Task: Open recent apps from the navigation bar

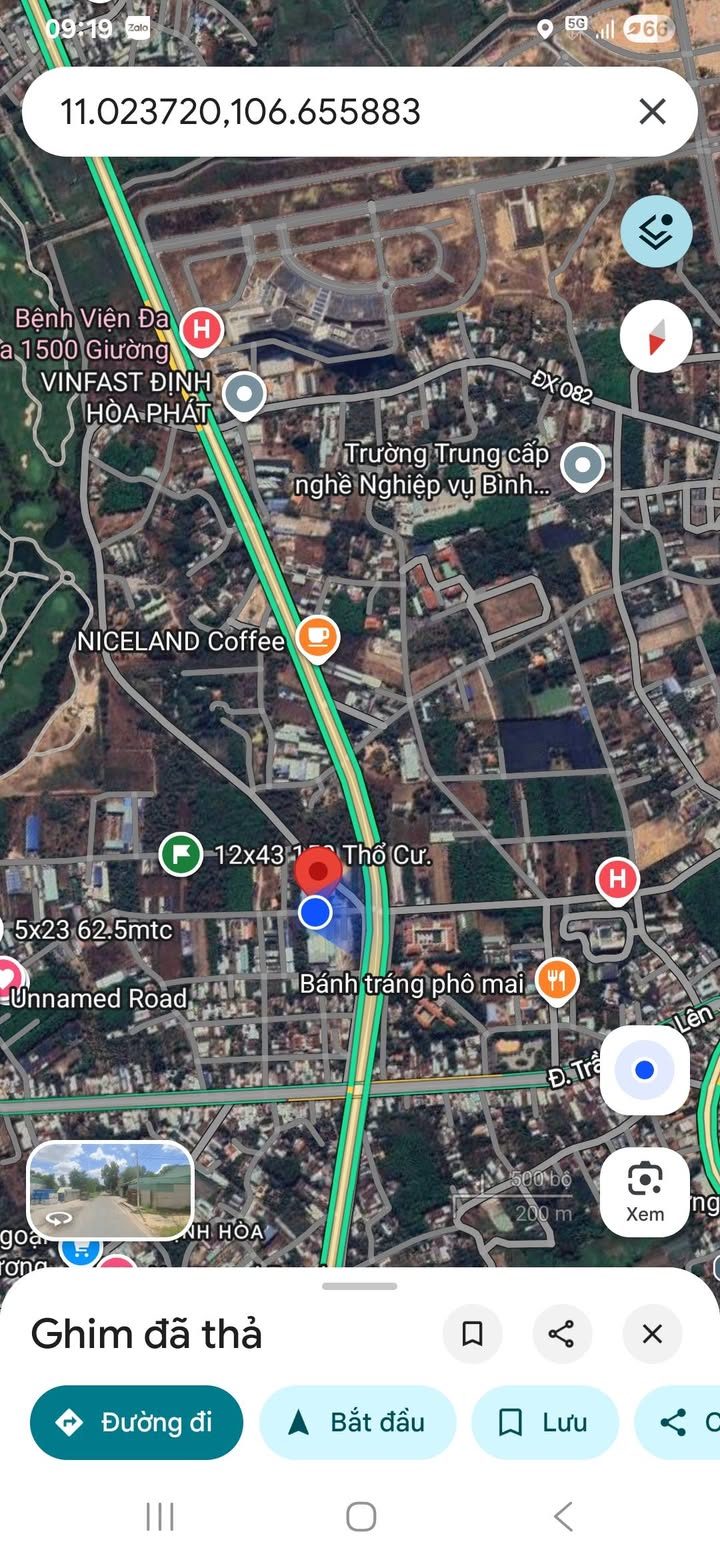Action: [x=160, y=1516]
